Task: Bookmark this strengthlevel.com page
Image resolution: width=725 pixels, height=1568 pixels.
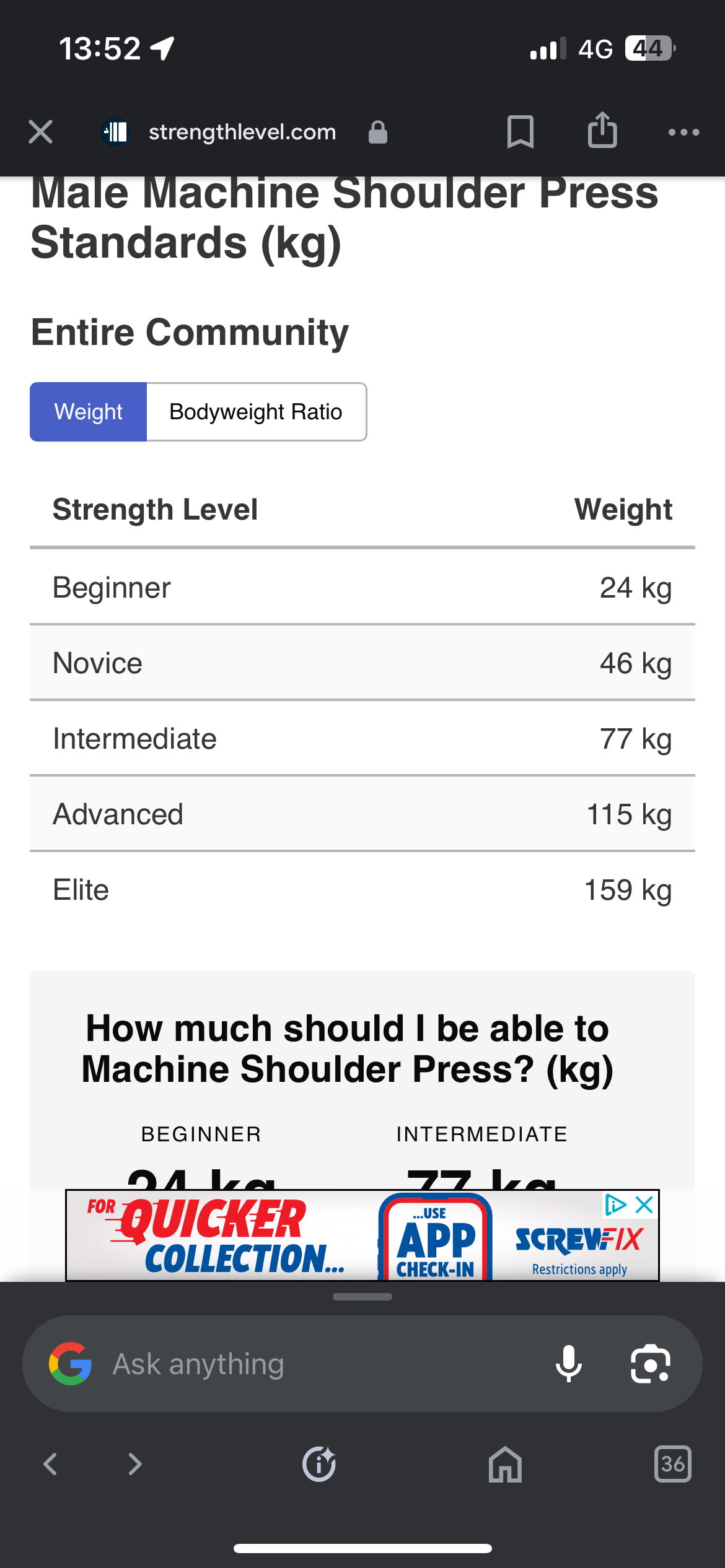Action: click(520, 132)
